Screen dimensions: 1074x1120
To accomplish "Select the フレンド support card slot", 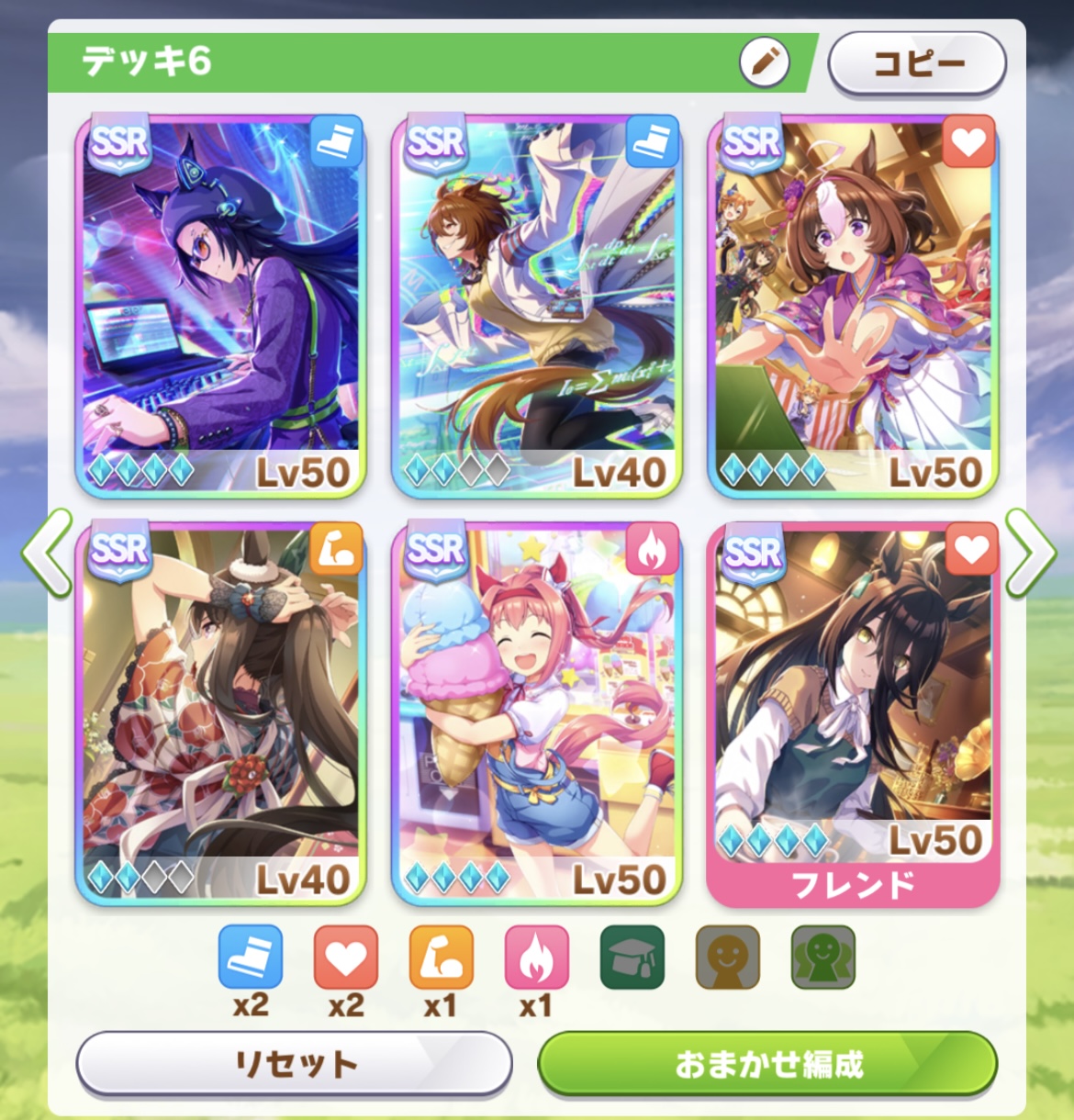I will pos(852,713).
